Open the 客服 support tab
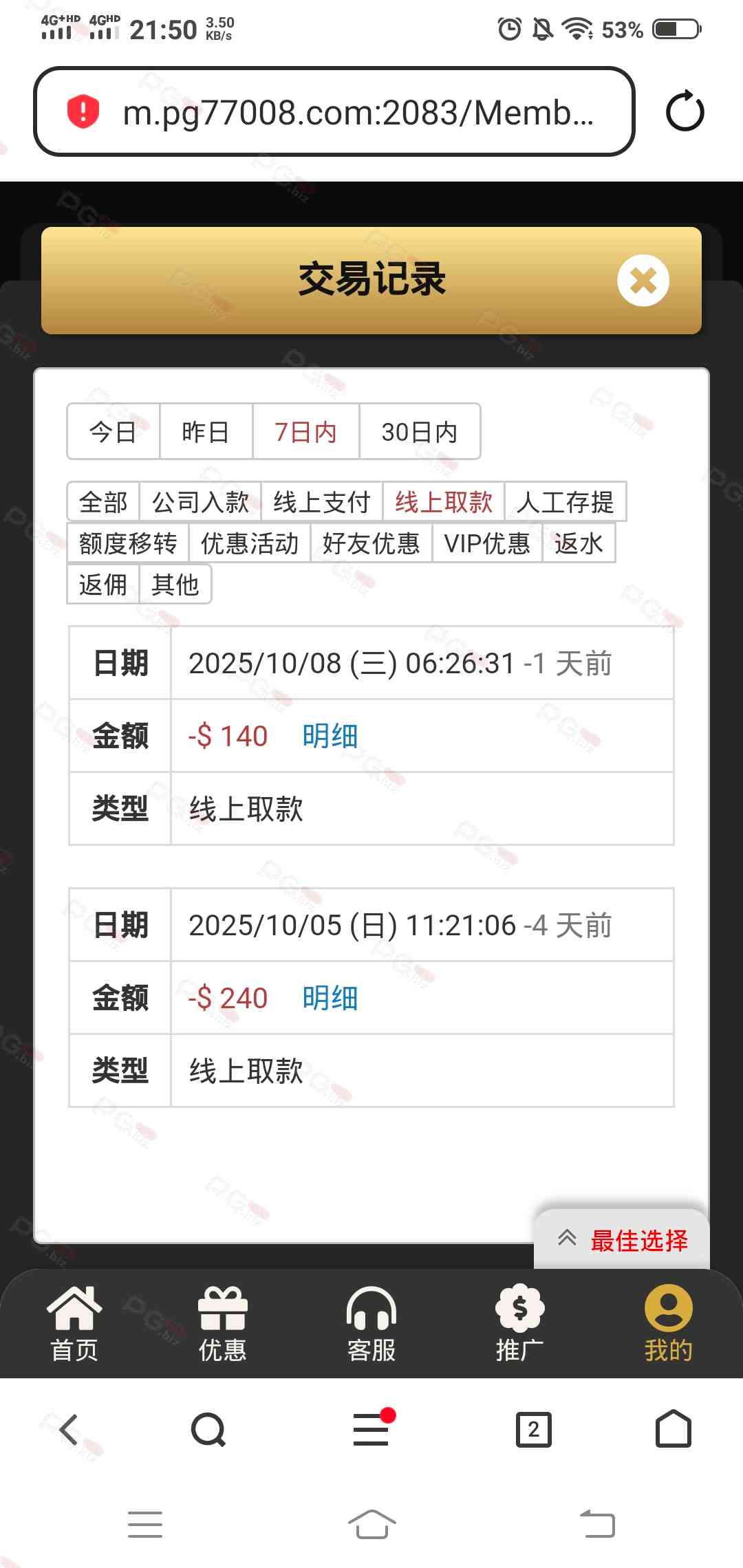The height and width of the screenshot is (1568, 743). point(371,1324)
